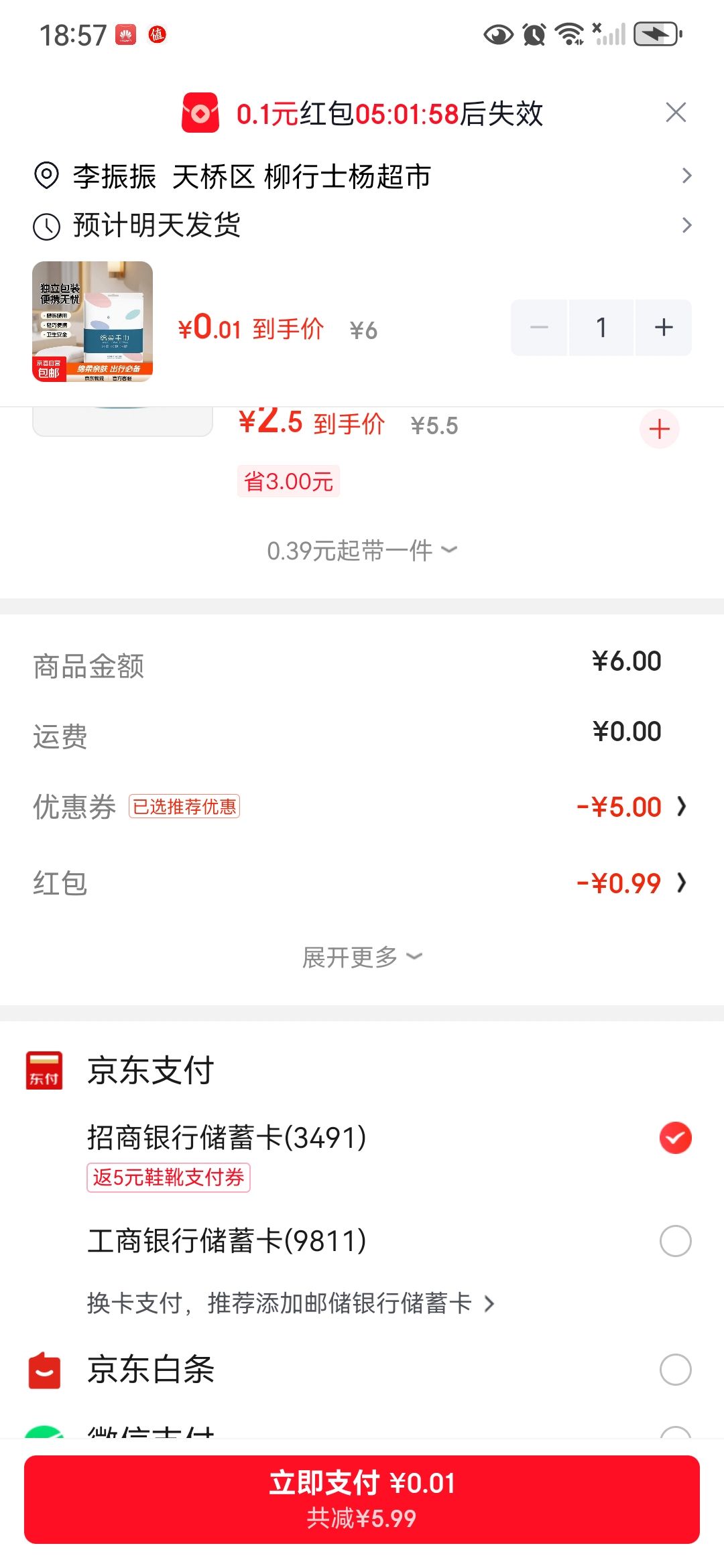Increase item quantity with plus button
The height and width of the screenshot is (1568, 724).
point(663,328)
